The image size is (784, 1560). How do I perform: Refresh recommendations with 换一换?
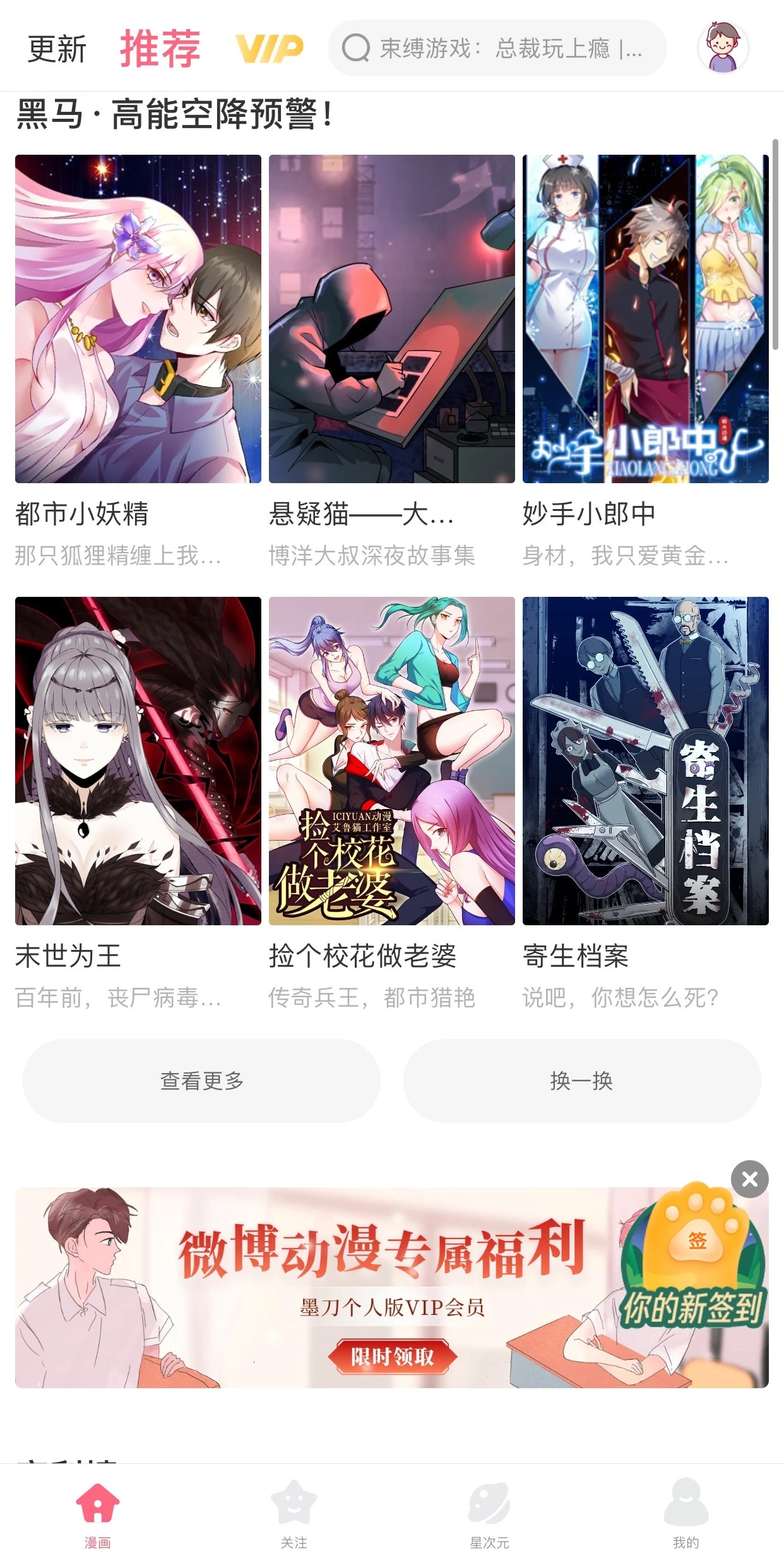pos(581,1081)
